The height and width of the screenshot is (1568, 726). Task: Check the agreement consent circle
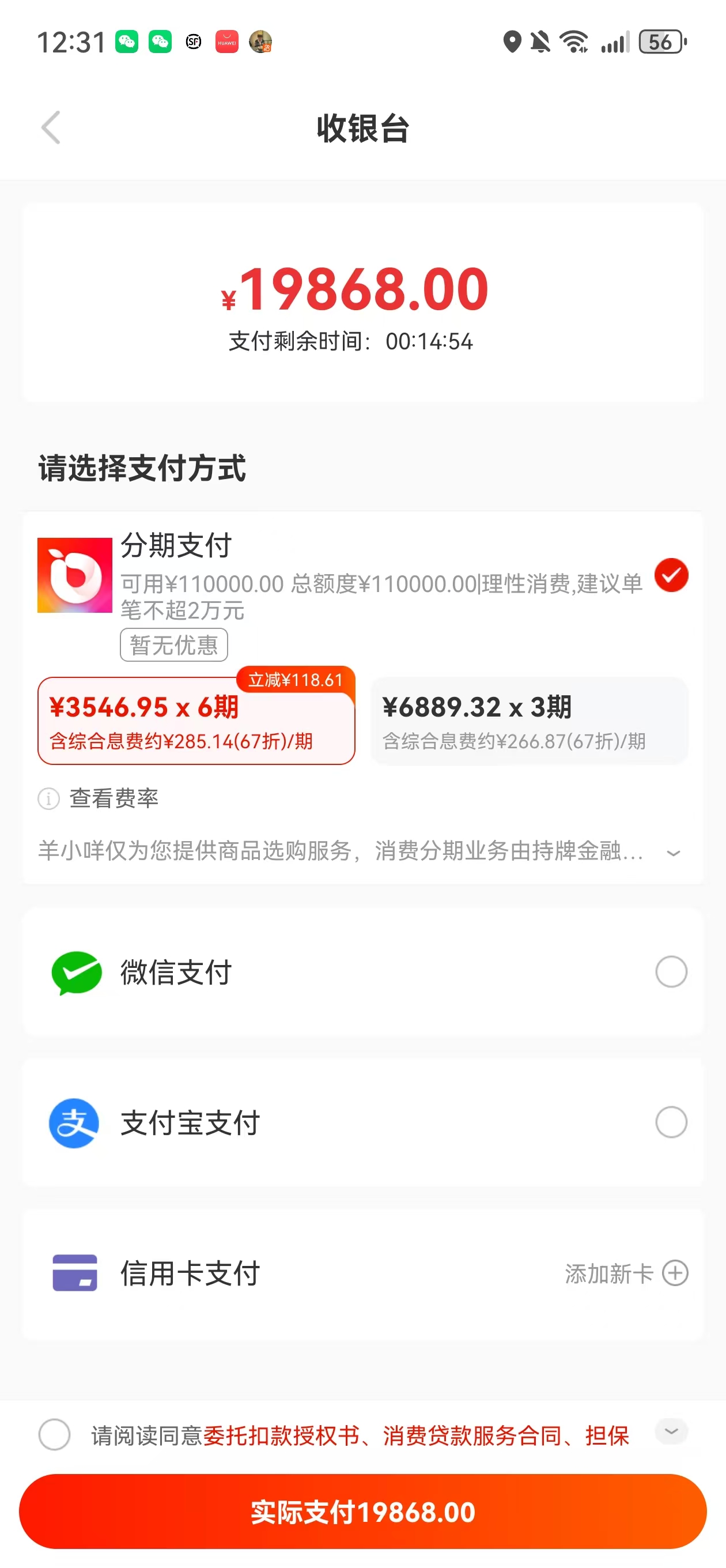pyautogui.click(x=54, y=1434)
